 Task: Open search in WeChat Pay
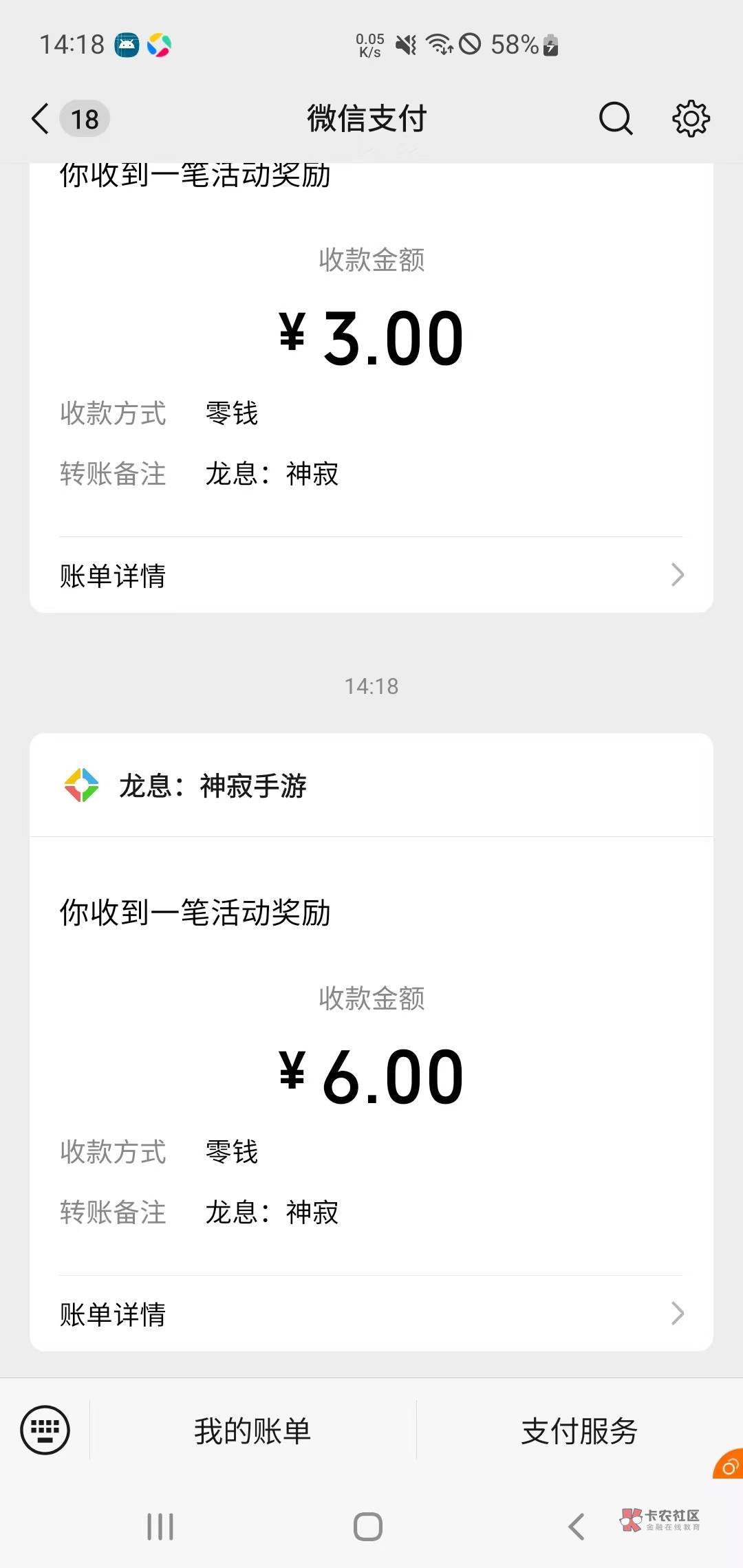615,119
